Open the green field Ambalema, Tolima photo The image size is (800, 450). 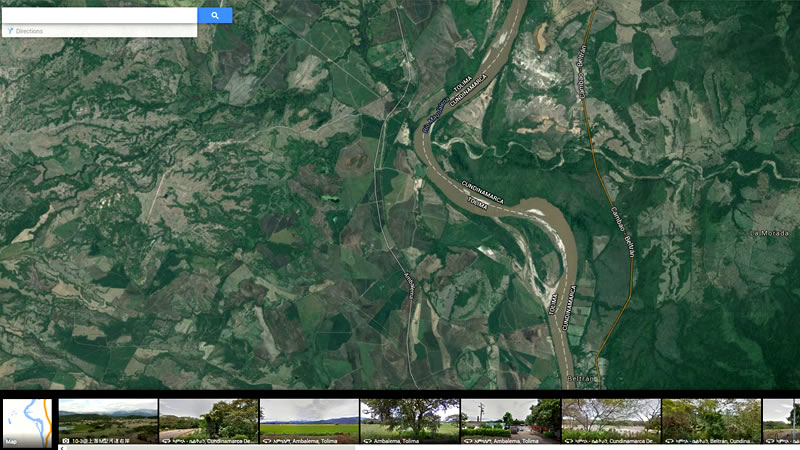click(309, 420)
